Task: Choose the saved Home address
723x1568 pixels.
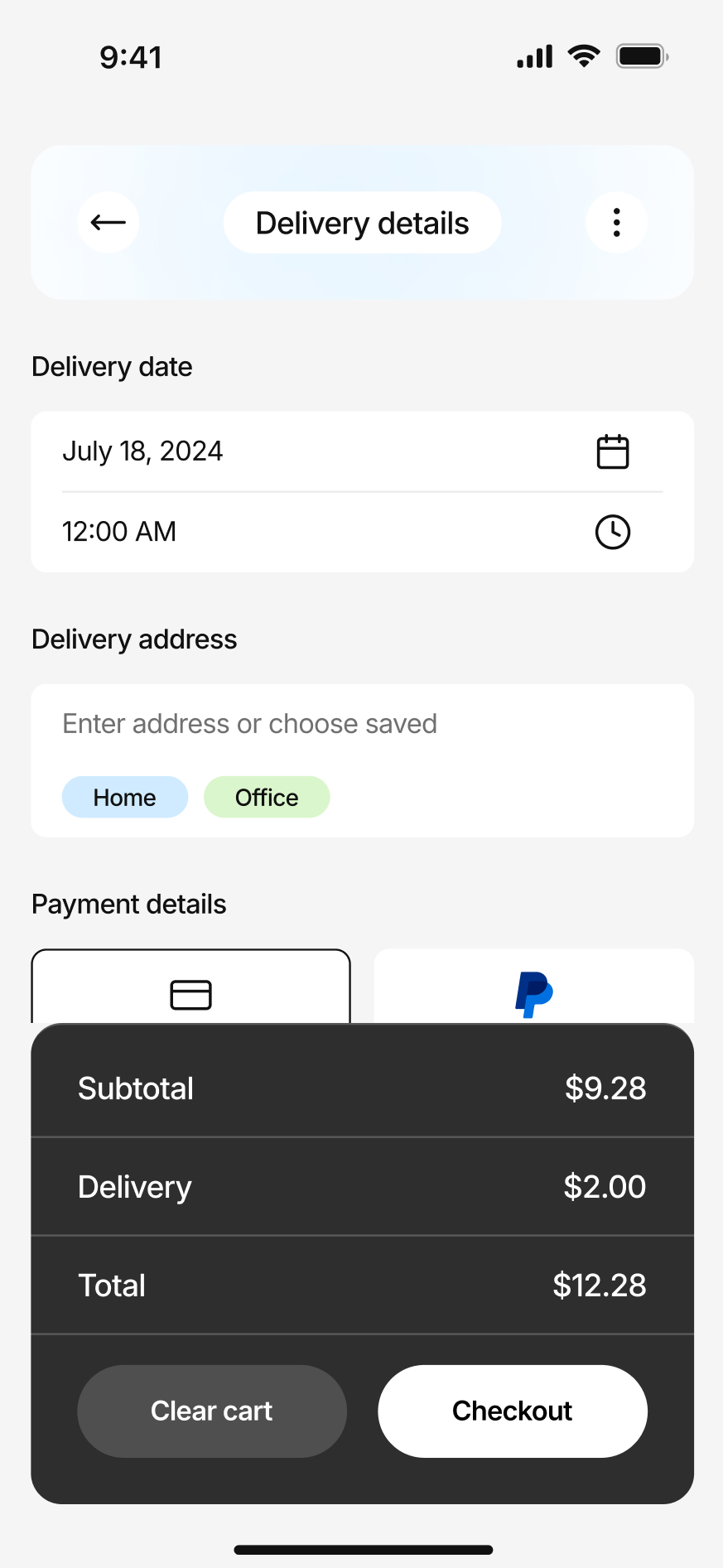Action: point(125,797)
